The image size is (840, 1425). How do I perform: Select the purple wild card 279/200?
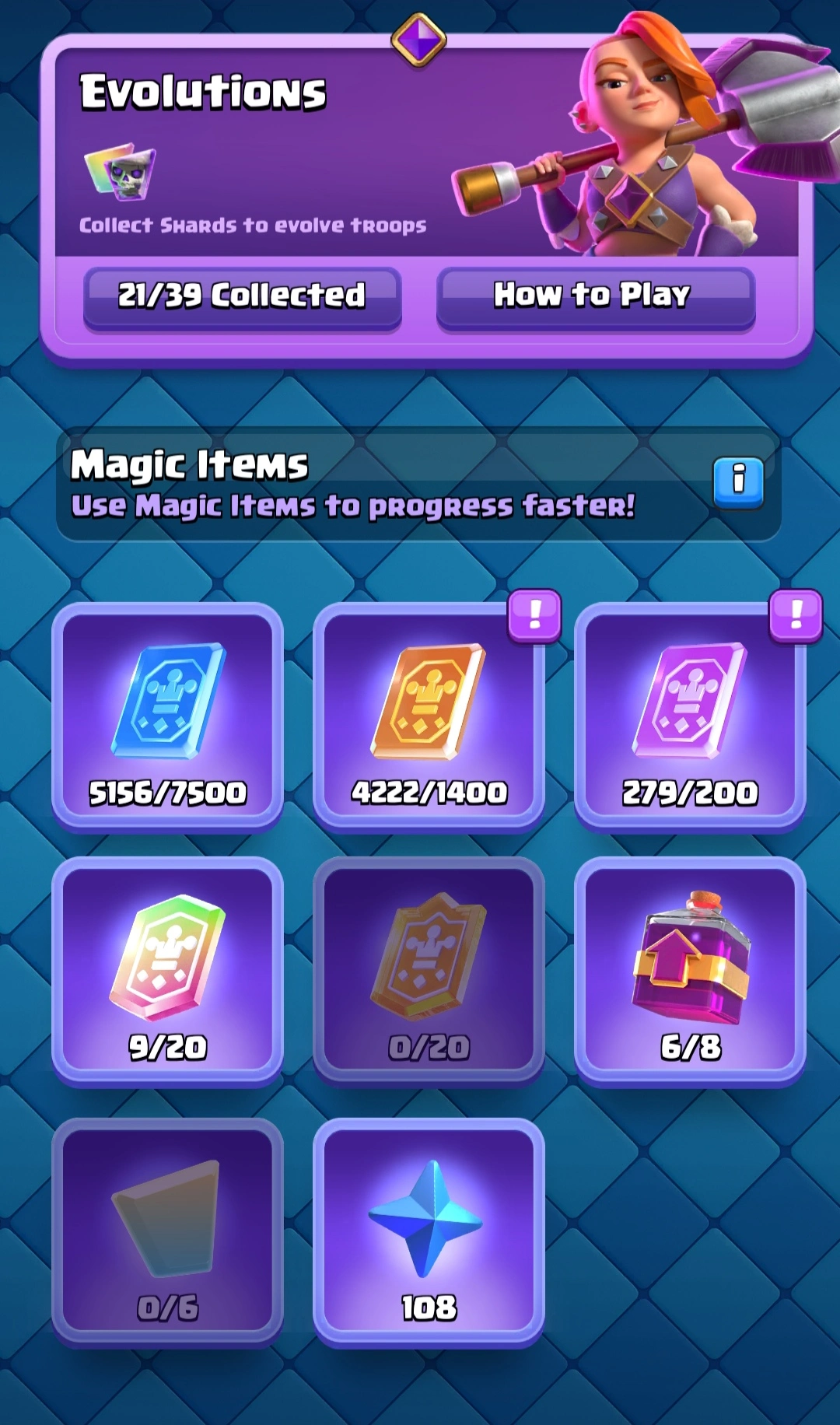[x=690, y=716]
